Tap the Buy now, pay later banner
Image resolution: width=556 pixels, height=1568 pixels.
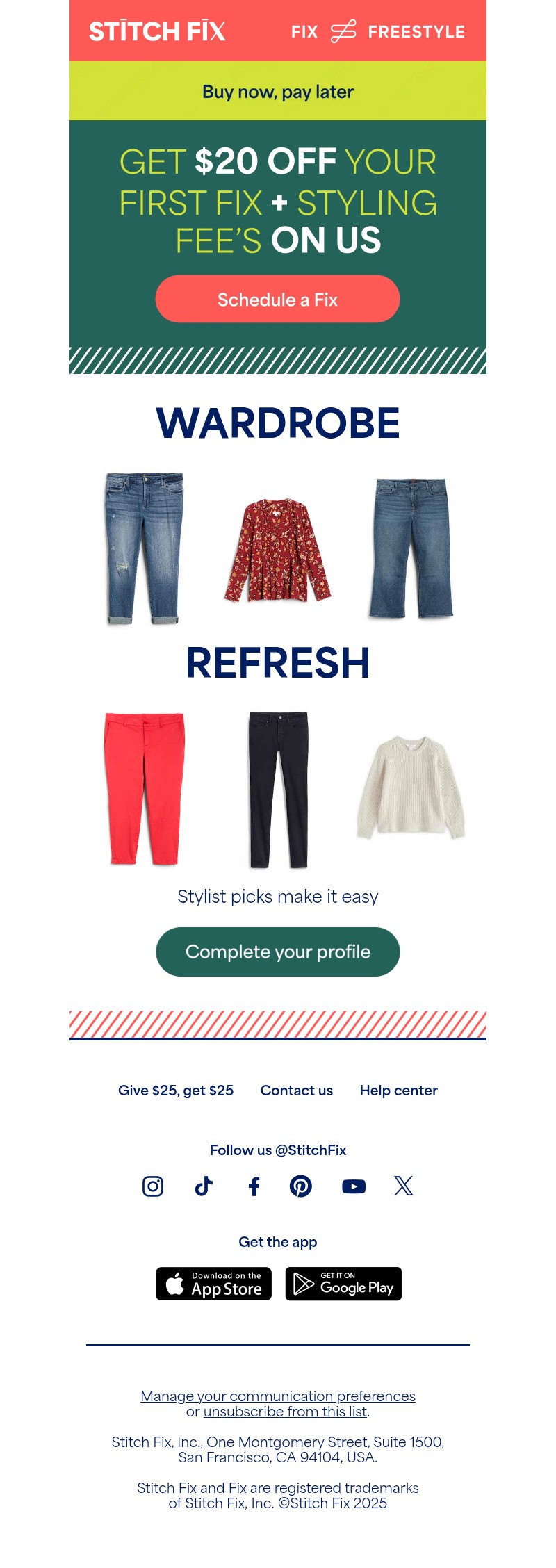278,91
